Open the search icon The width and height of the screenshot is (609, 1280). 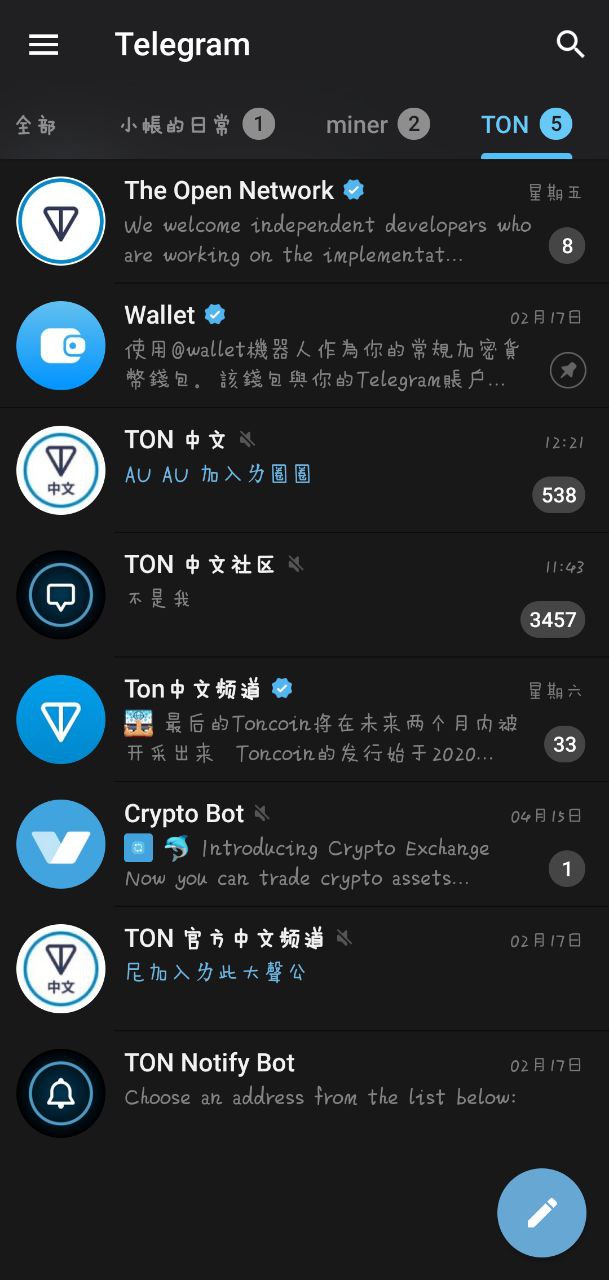click(570, 45)
